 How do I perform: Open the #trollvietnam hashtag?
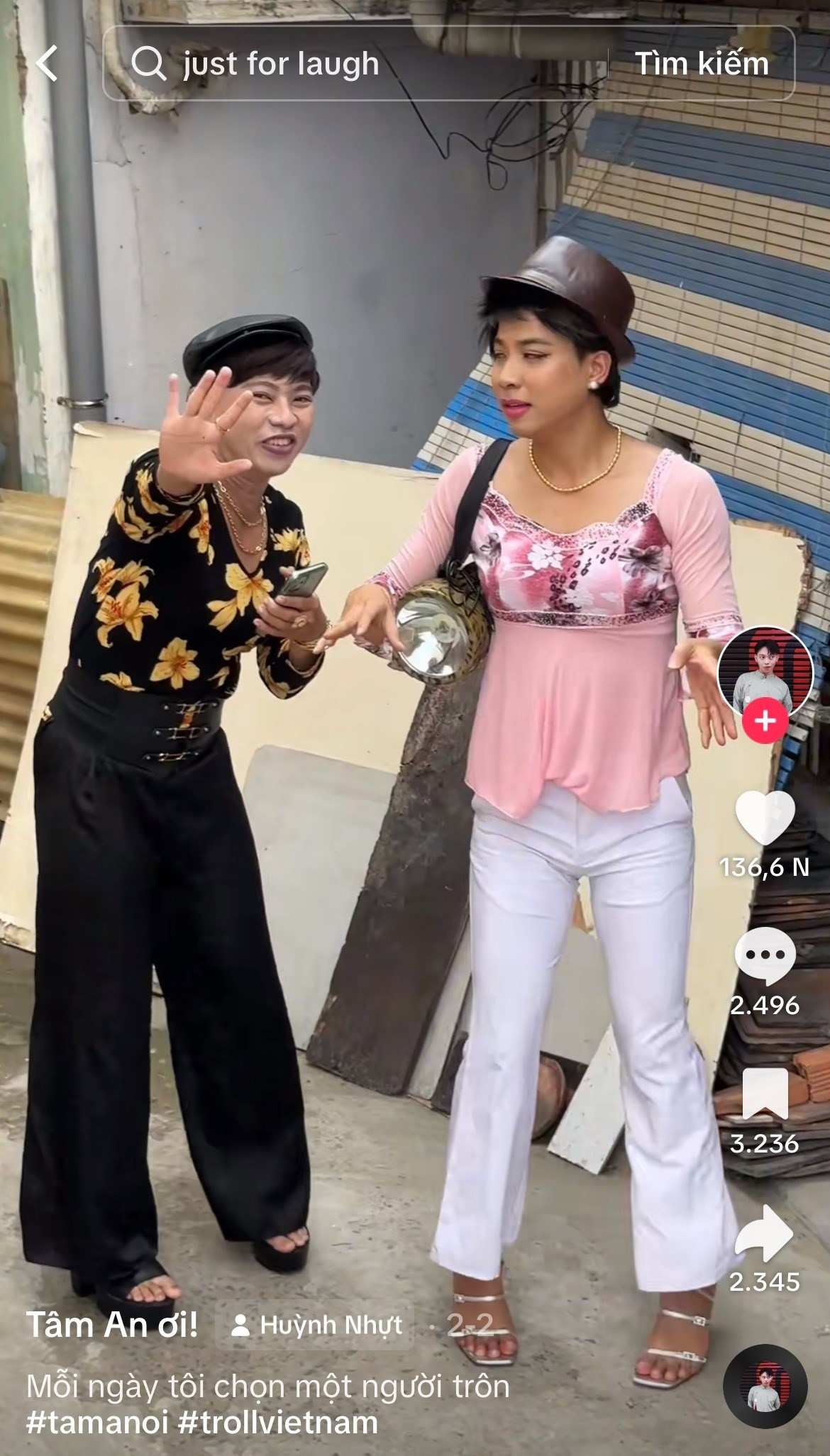(278, 1423)
